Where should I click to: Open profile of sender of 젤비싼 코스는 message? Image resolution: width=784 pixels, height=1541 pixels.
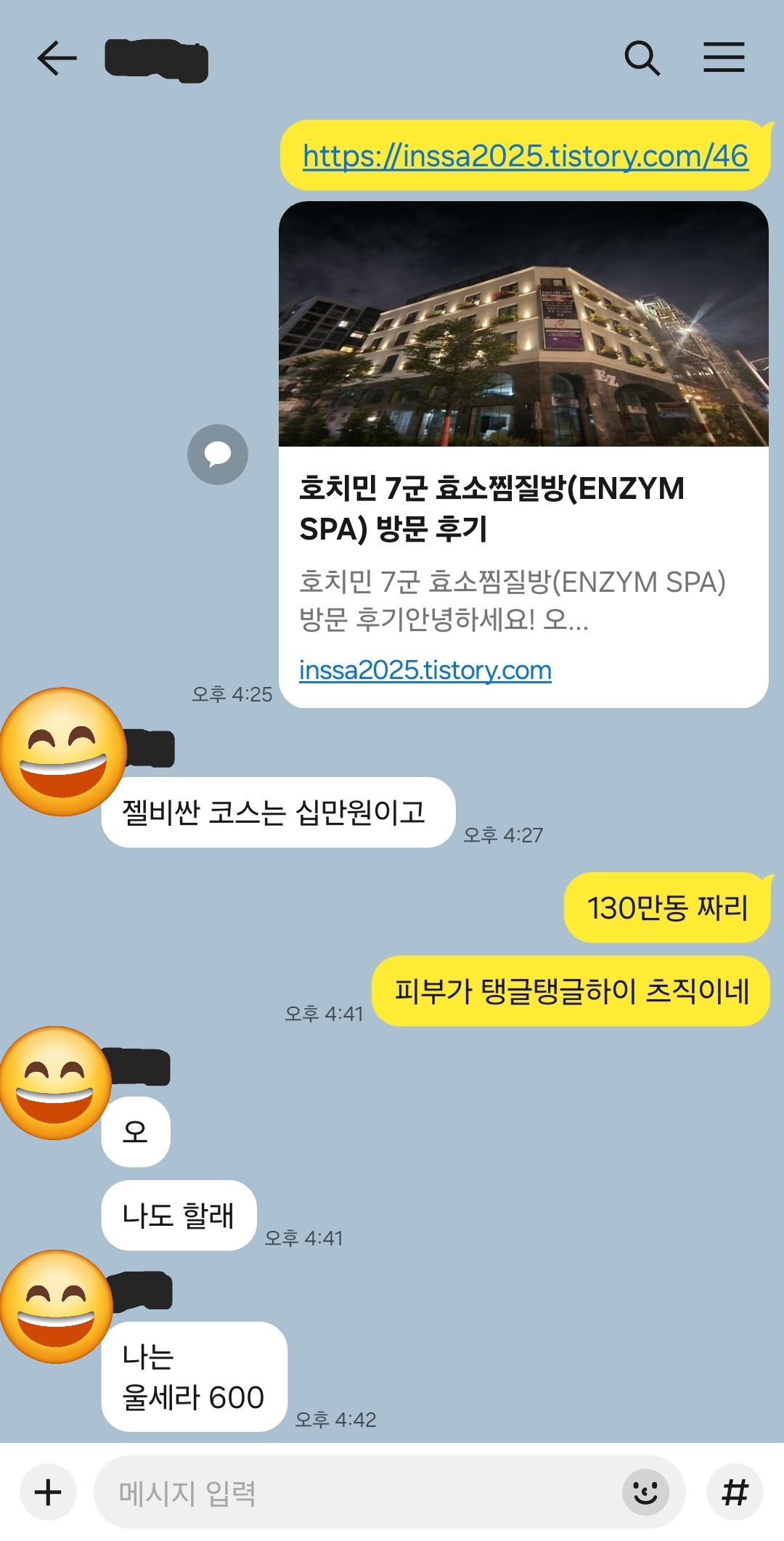pyautogui.click(x=63, y=752)
